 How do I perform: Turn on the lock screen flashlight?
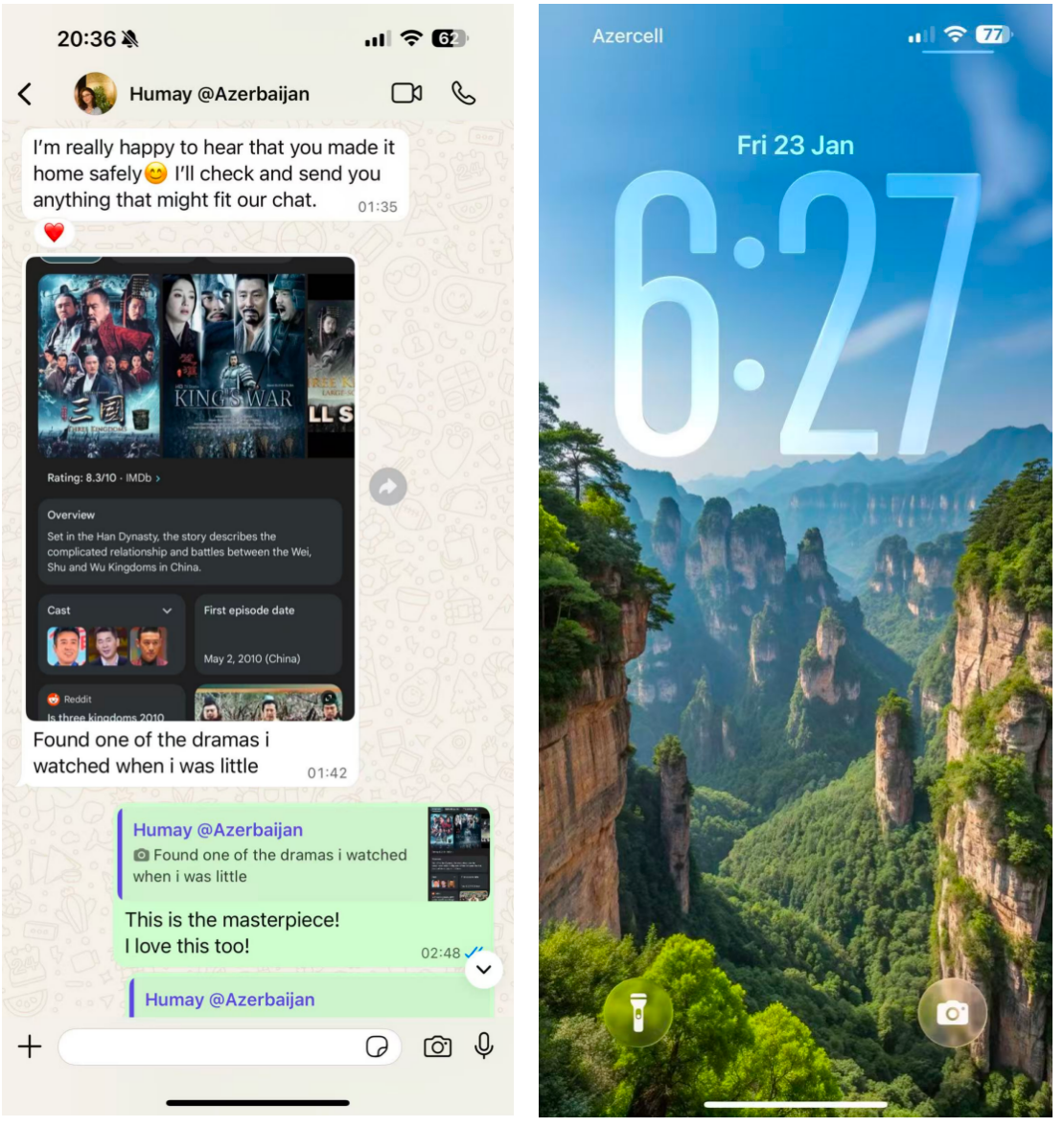[x=638, y=1013]
